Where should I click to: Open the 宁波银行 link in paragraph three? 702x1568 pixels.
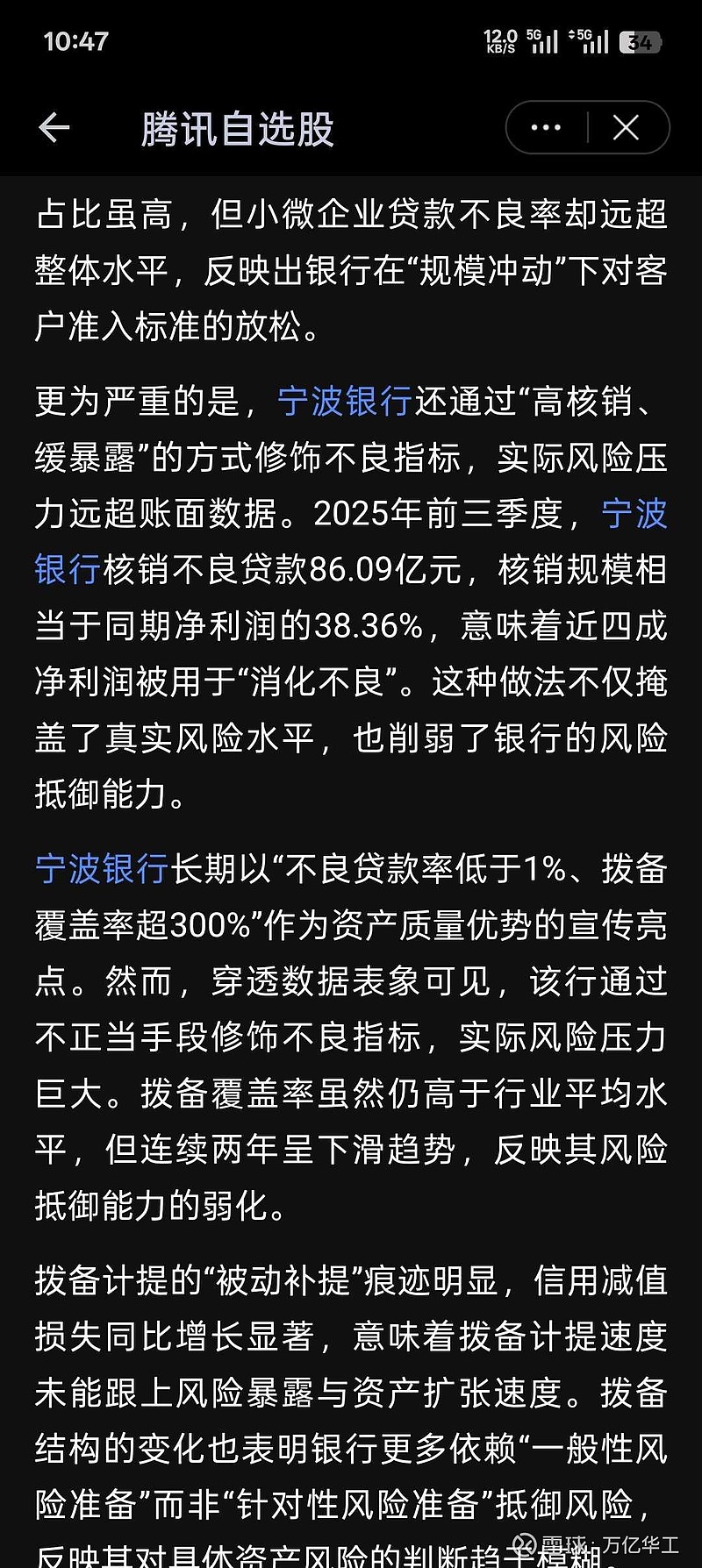(x=102, y=869)
